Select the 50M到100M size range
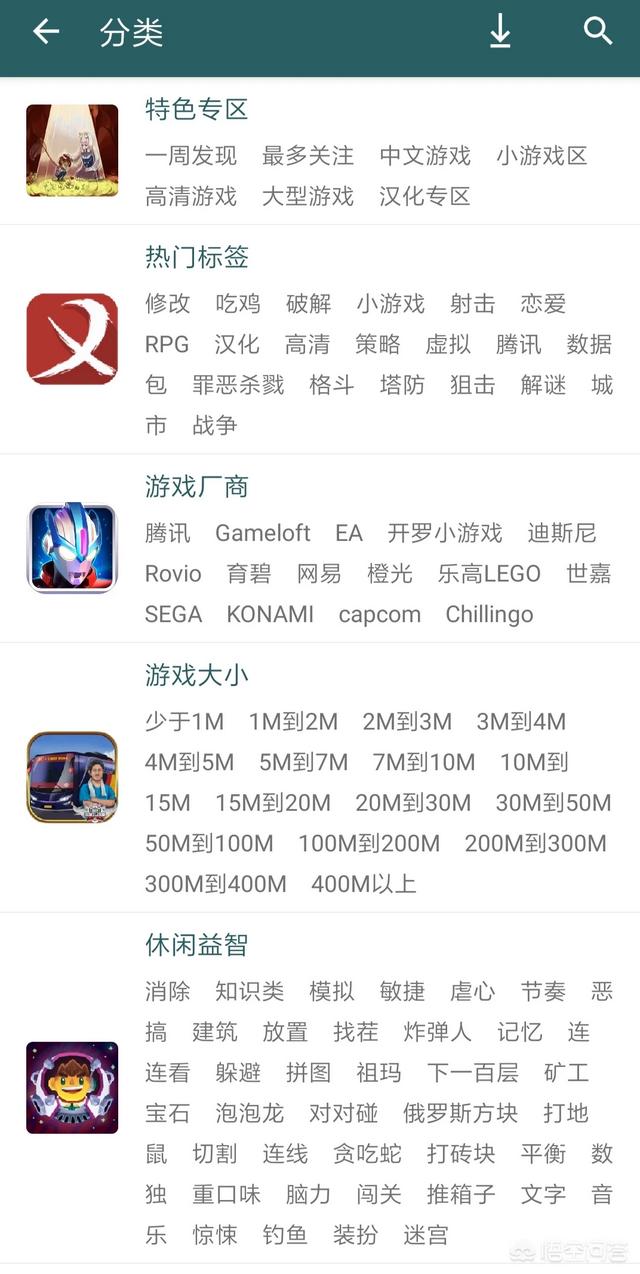Viewport: 640px width, 1274px height. pyautogui.click(x=209, y=843)
